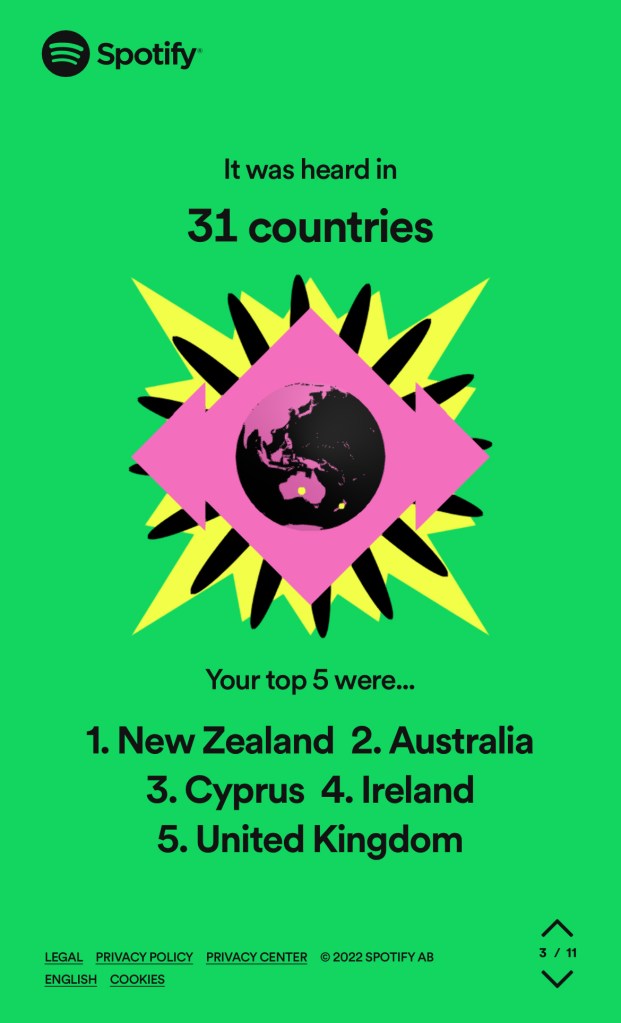Open the Spotify home logo link

pyautogui.click(x=121, y=53)
